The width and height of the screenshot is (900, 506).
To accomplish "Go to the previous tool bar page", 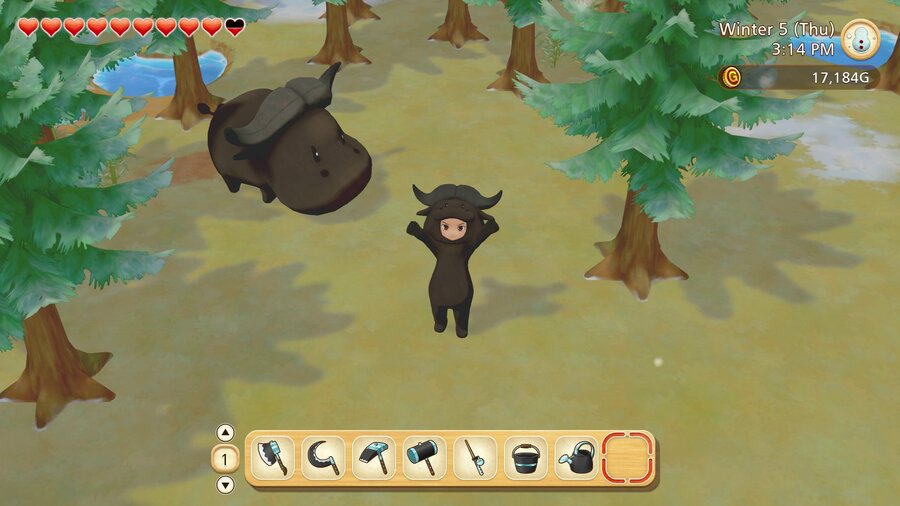I will pyautogui.click(x=225, y=433).
